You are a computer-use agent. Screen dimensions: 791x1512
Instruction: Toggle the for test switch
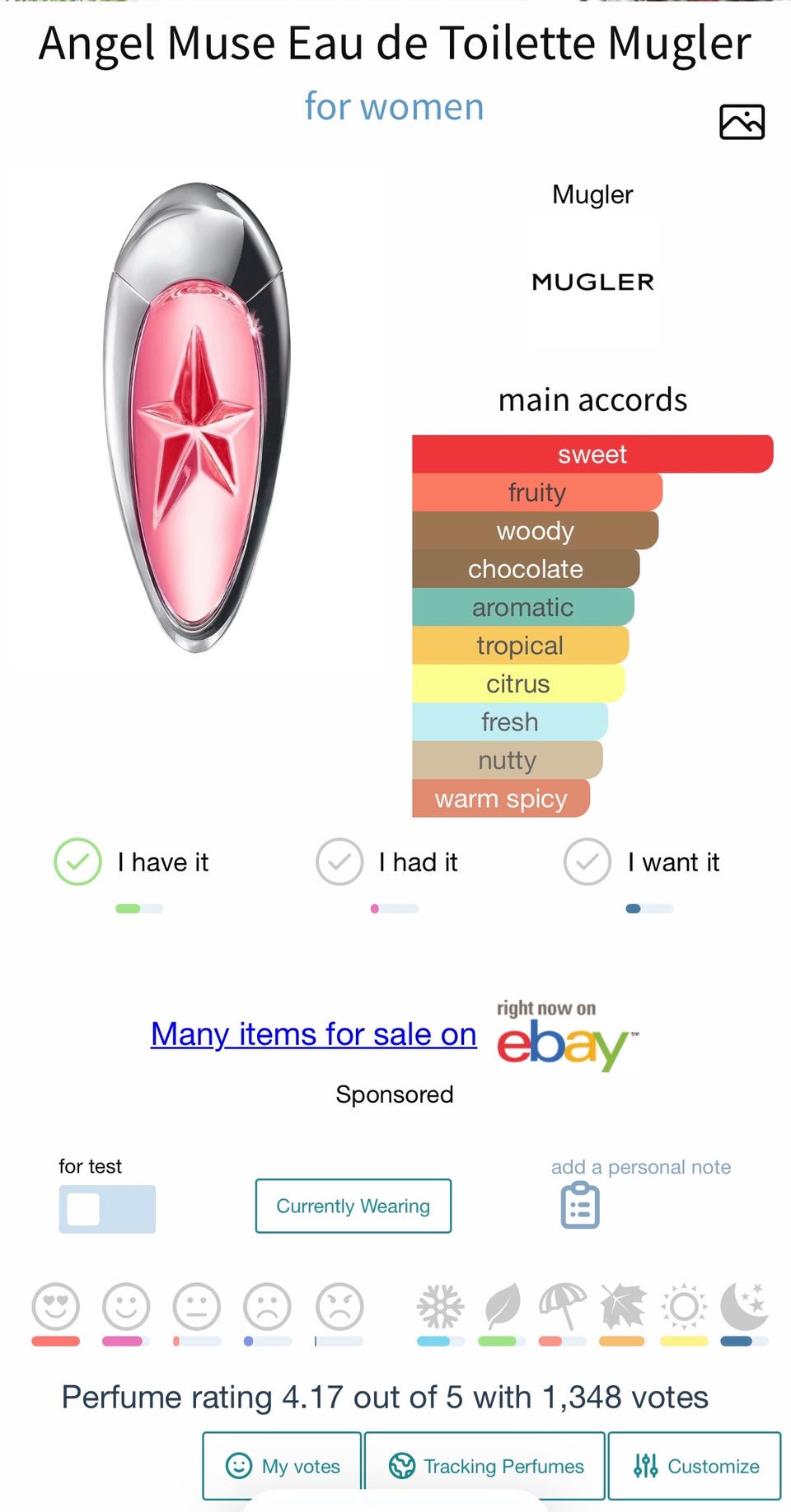pos(107,1209)
